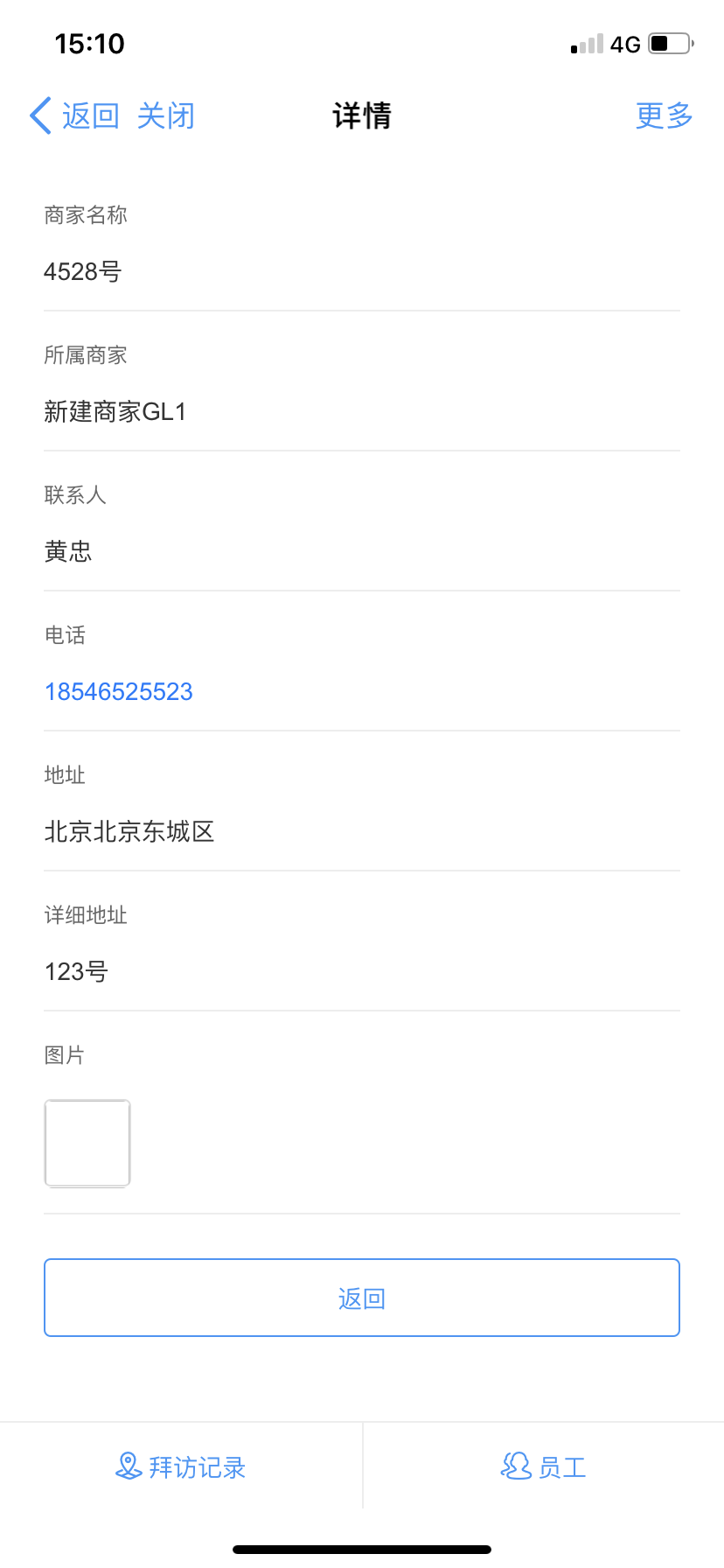Viewport: 724px width, 1568px height.
Task: Go back using the top-left 返回 arrow
Action: tap(74, 115)
